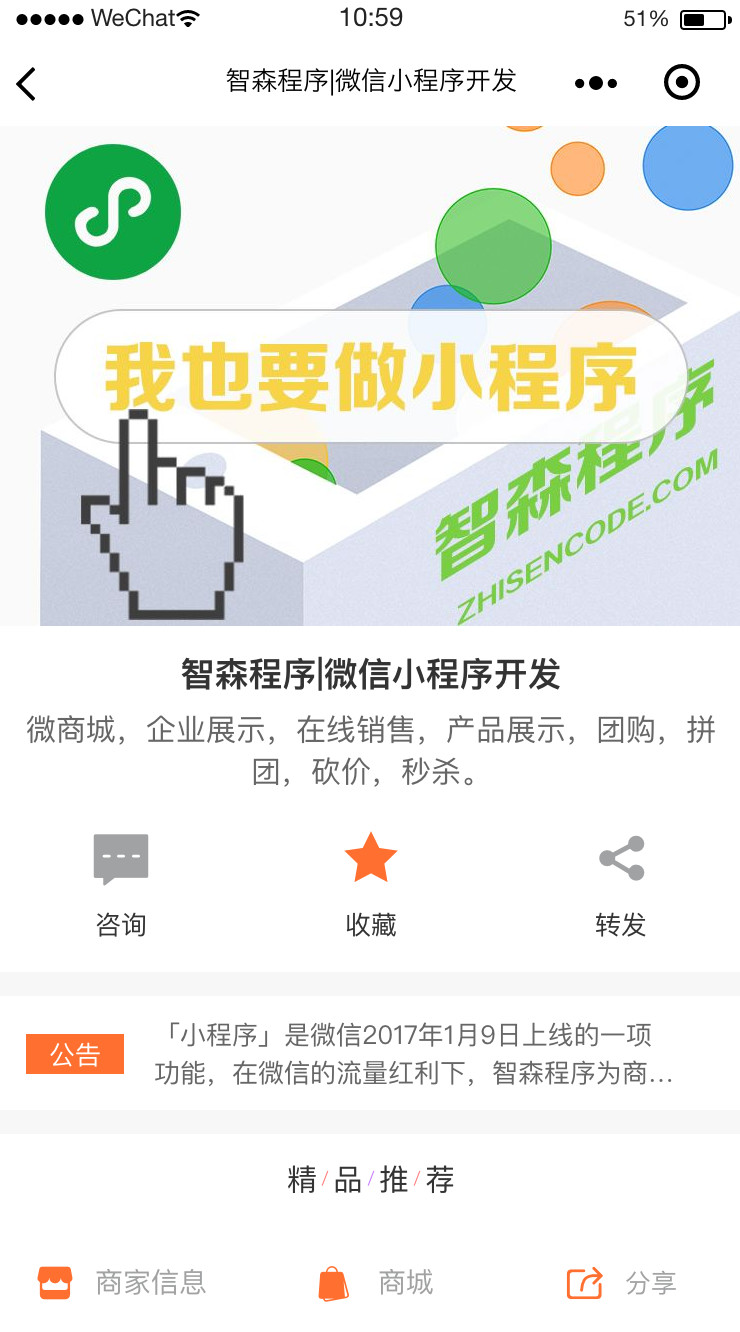Switch to the 商家信息 tab

[x=122, y=1282]
